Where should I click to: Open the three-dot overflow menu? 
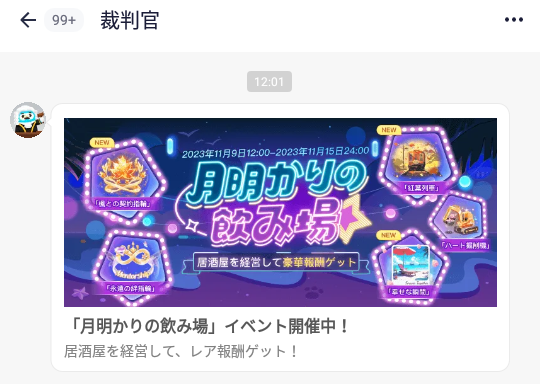click(x=514, y=20)
